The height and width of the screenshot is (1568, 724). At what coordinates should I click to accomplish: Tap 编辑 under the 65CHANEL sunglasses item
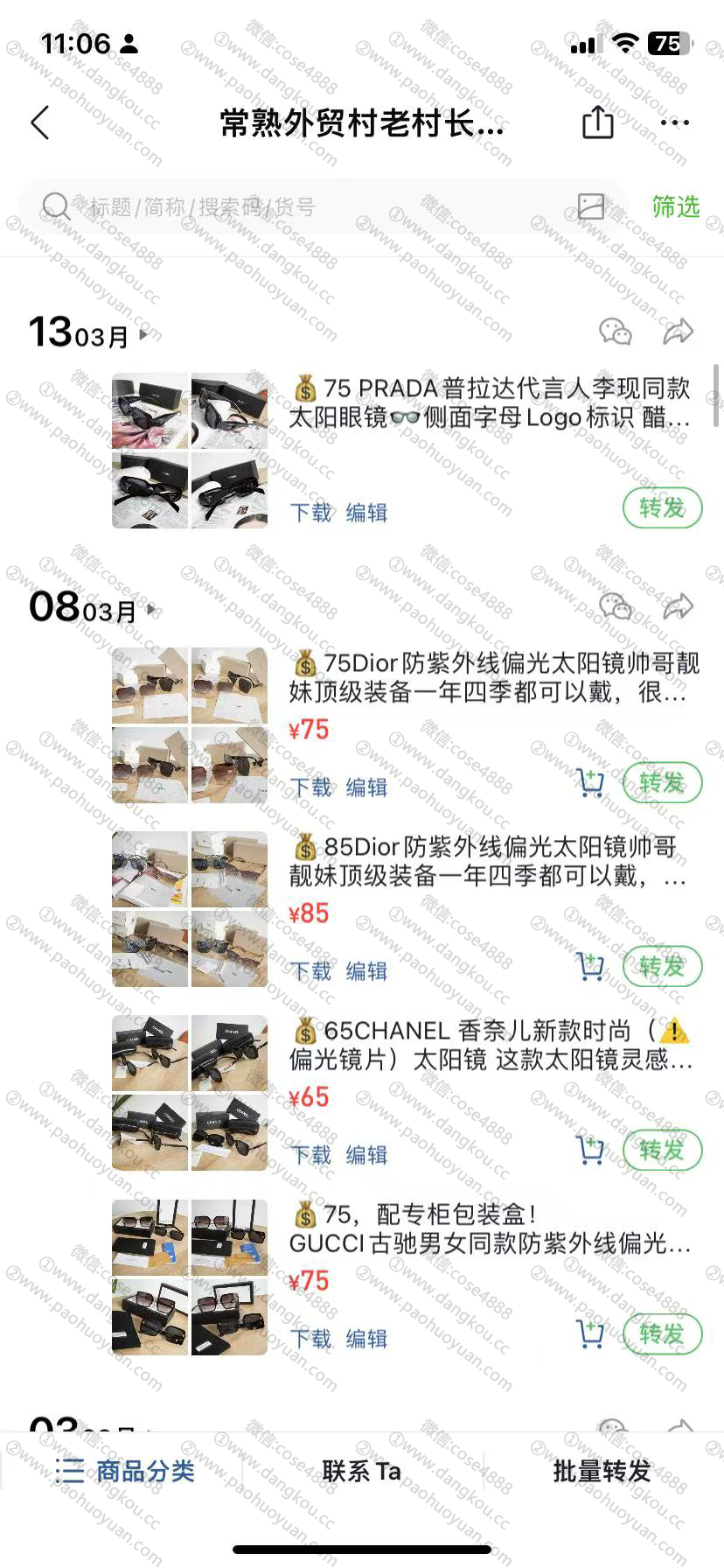[366, 1155]
